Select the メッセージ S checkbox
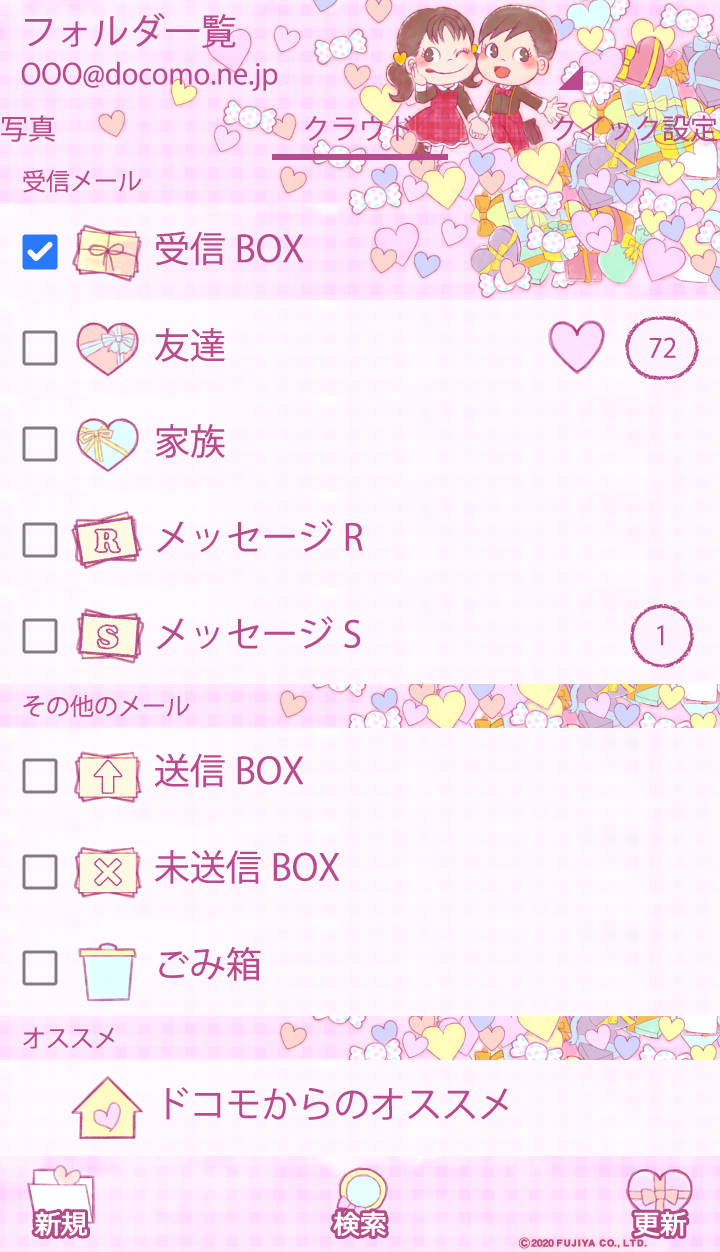Screen dimensions: 720x1252 point(40,635)
